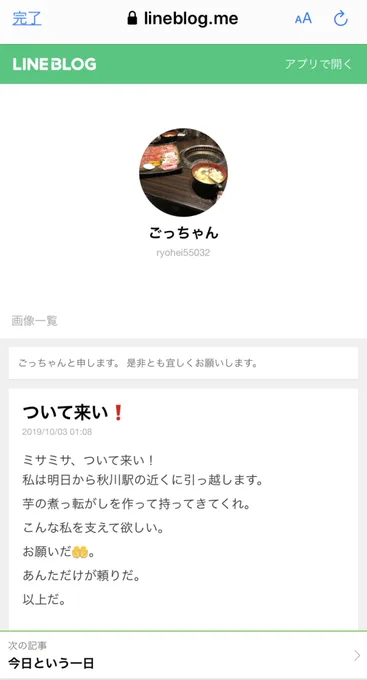Open the LINE BLOG home logo link
This screenshot has height=680, width=367.
point(55,64)
